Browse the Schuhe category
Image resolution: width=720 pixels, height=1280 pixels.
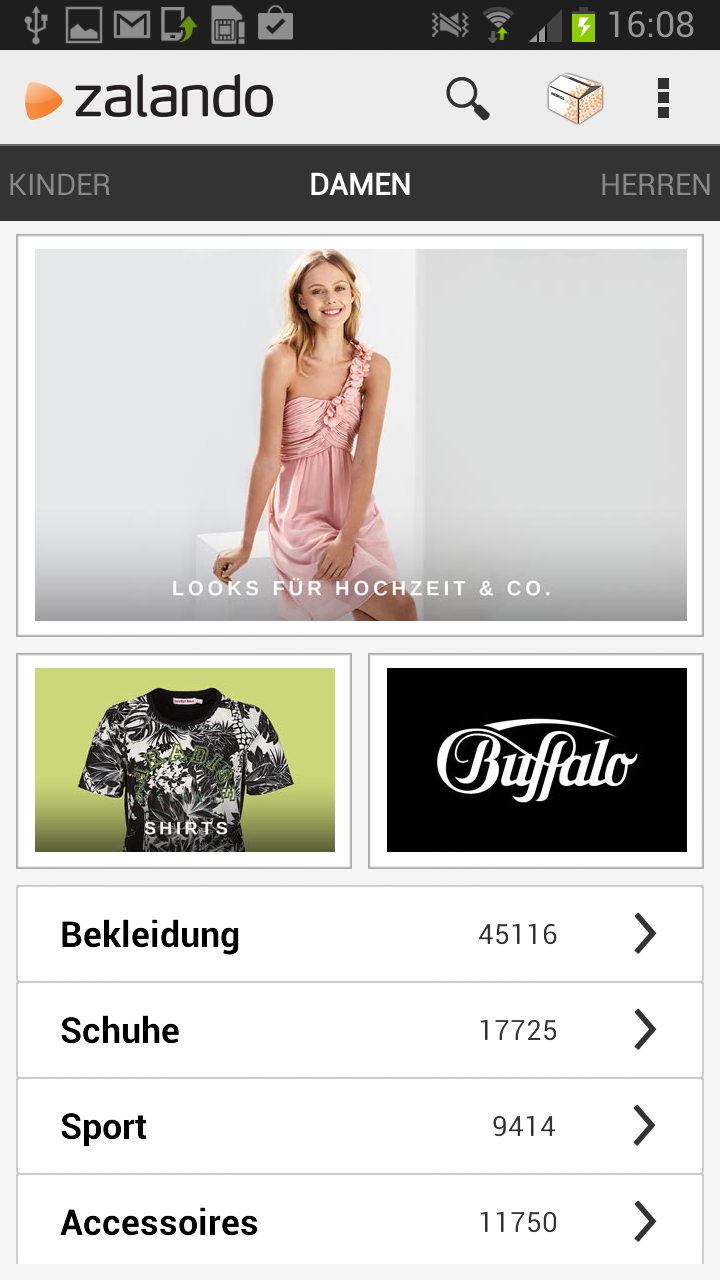(360, 1030)
